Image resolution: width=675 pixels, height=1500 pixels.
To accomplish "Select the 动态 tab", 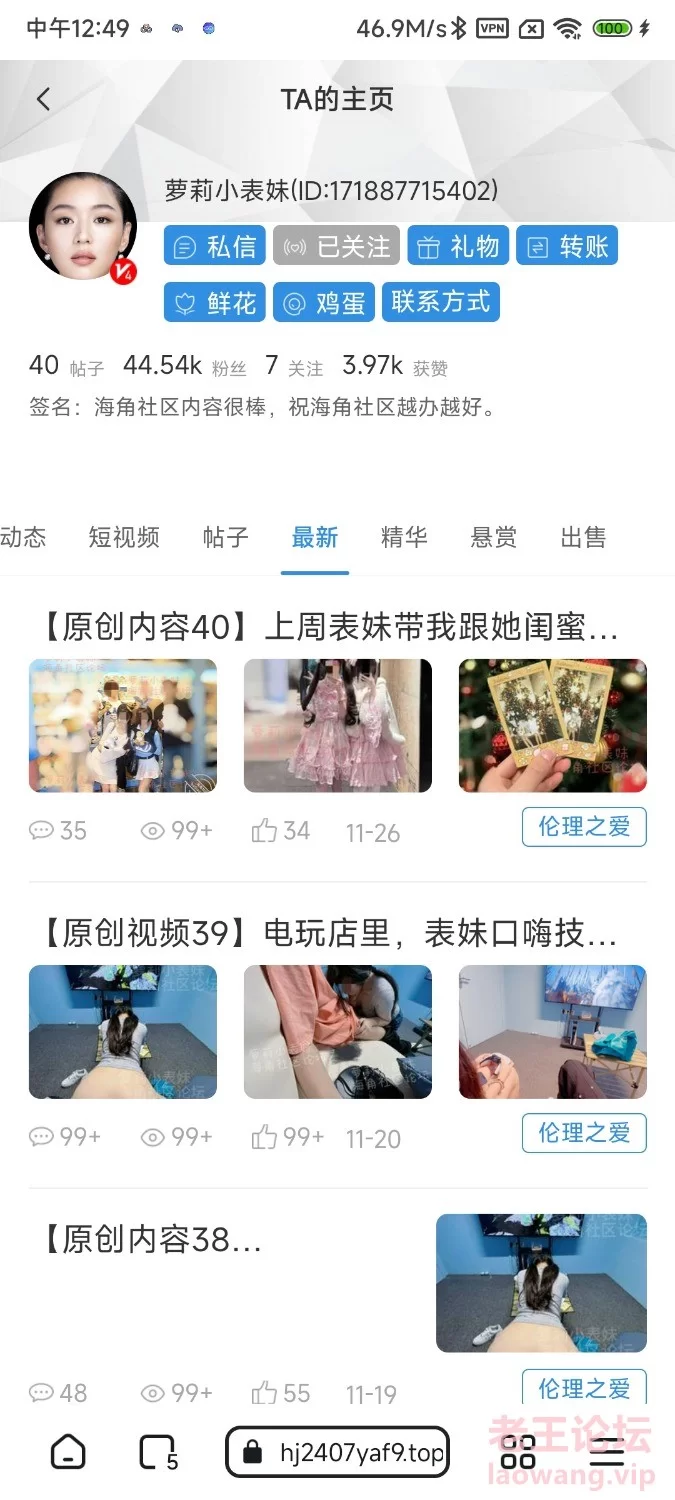I will click(x=24, y=537).
